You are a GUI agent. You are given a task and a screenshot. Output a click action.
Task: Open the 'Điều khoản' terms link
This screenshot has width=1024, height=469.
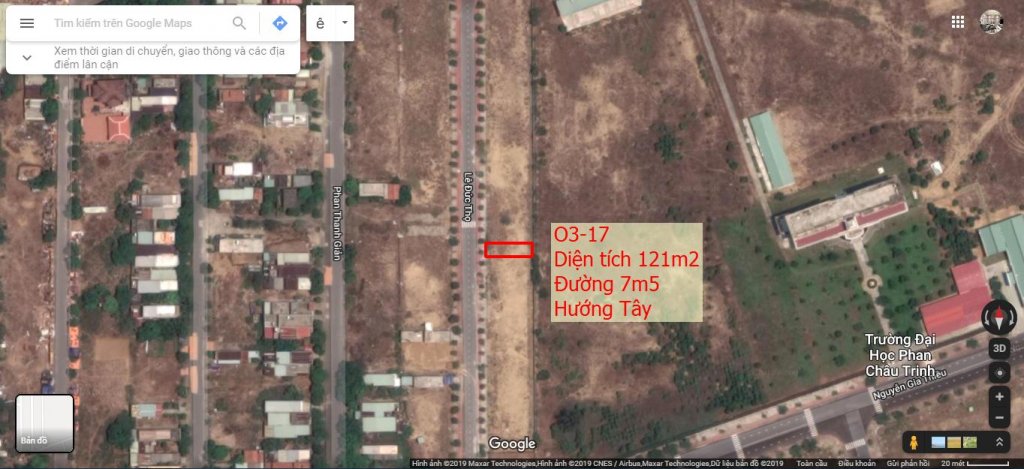(x=857, y=463)
